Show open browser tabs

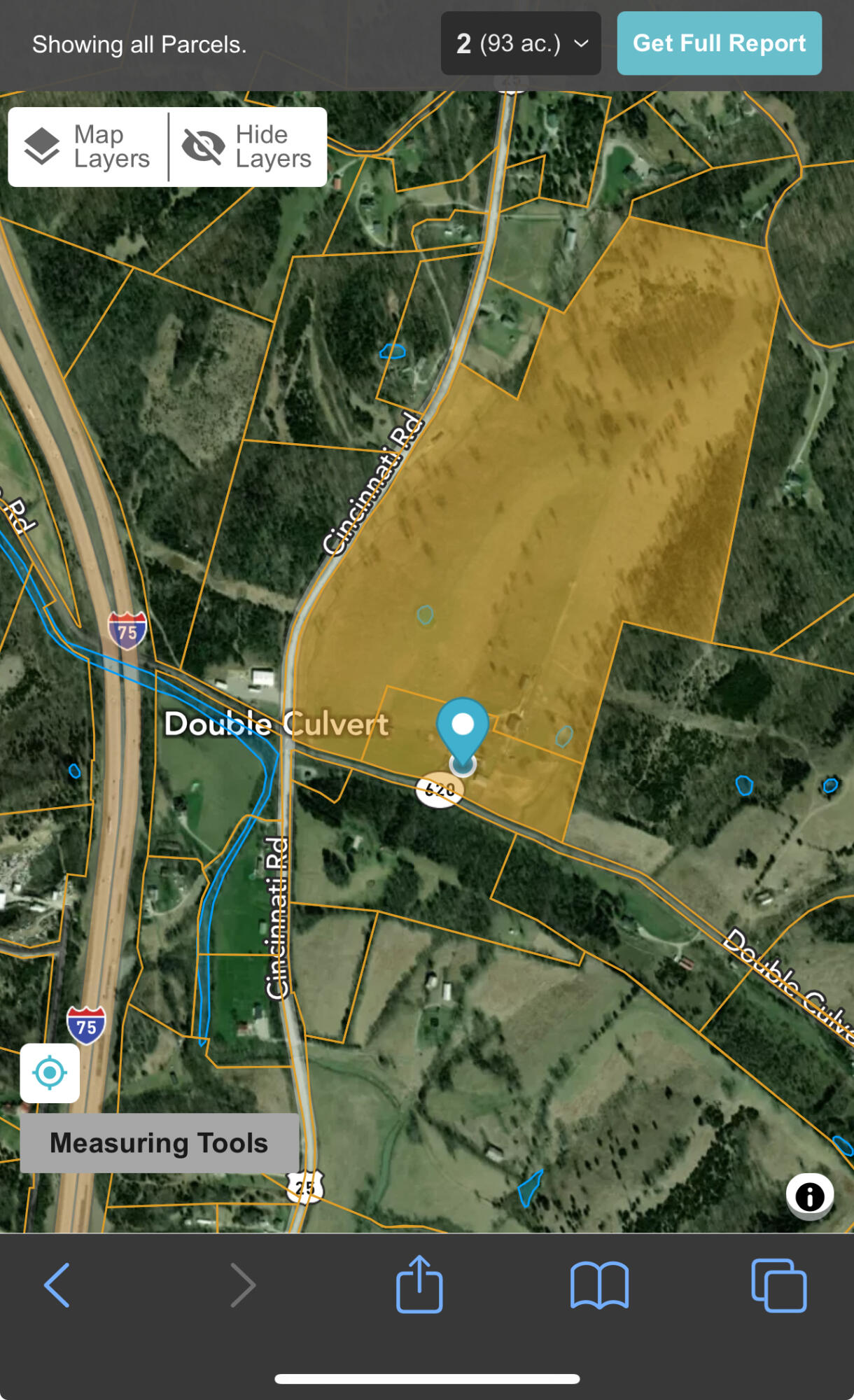point(778,1285)
